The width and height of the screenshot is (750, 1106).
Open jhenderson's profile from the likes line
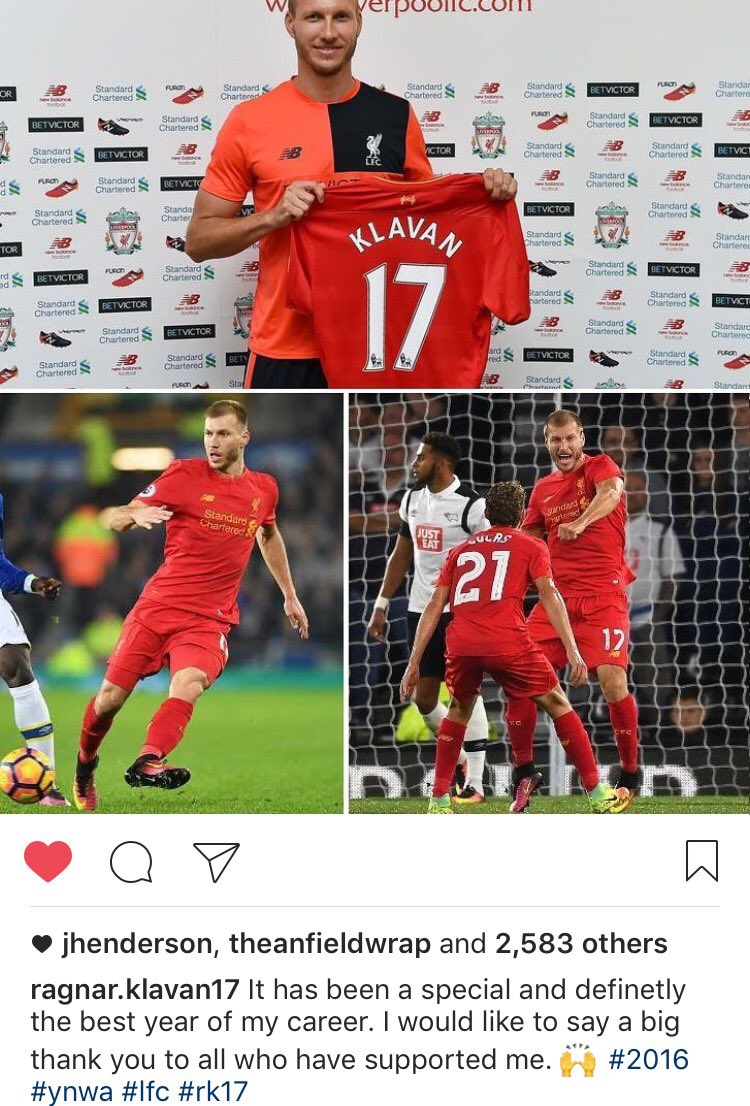tap(135, 944)
